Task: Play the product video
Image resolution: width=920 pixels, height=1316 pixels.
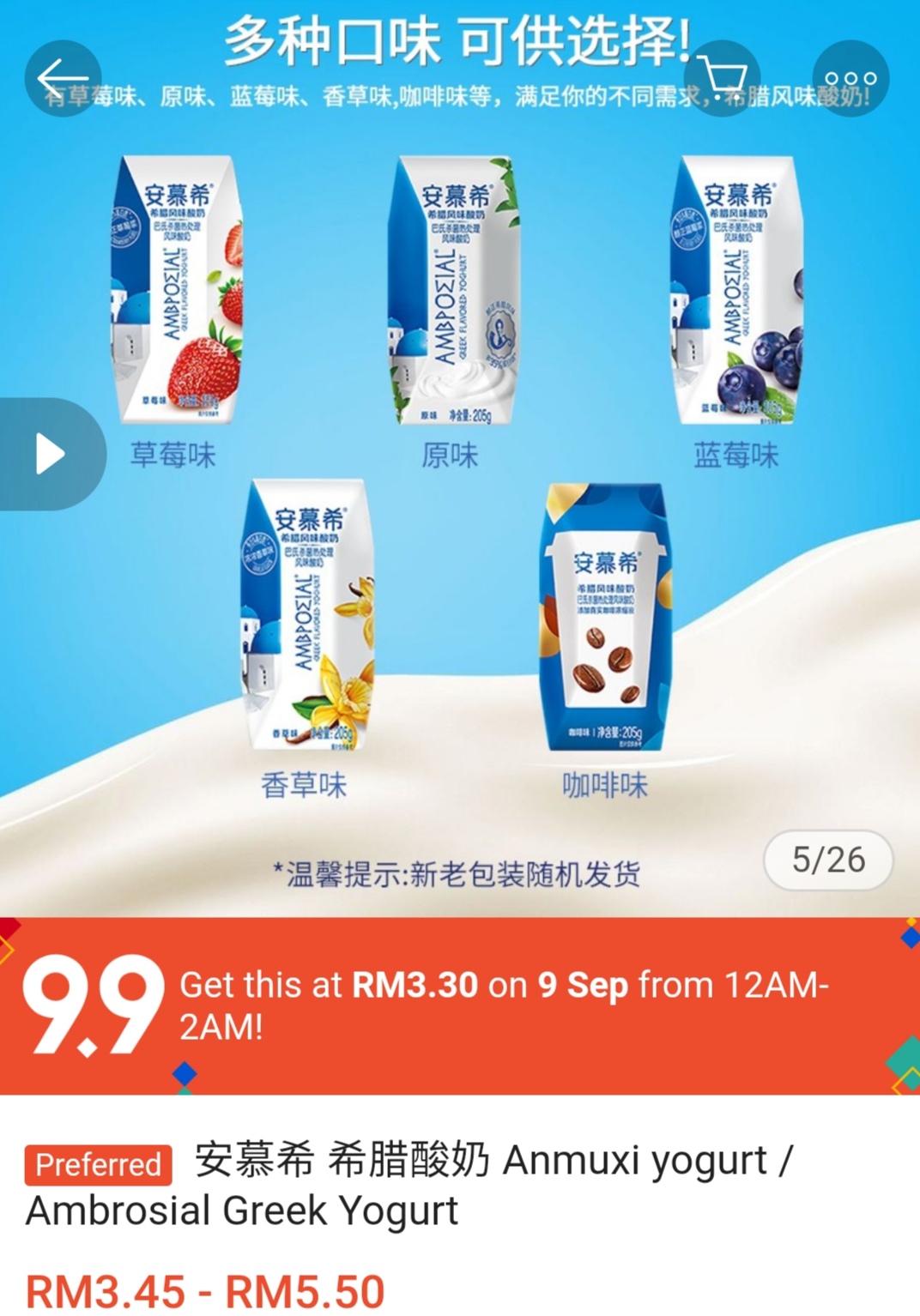Action: 51,454
